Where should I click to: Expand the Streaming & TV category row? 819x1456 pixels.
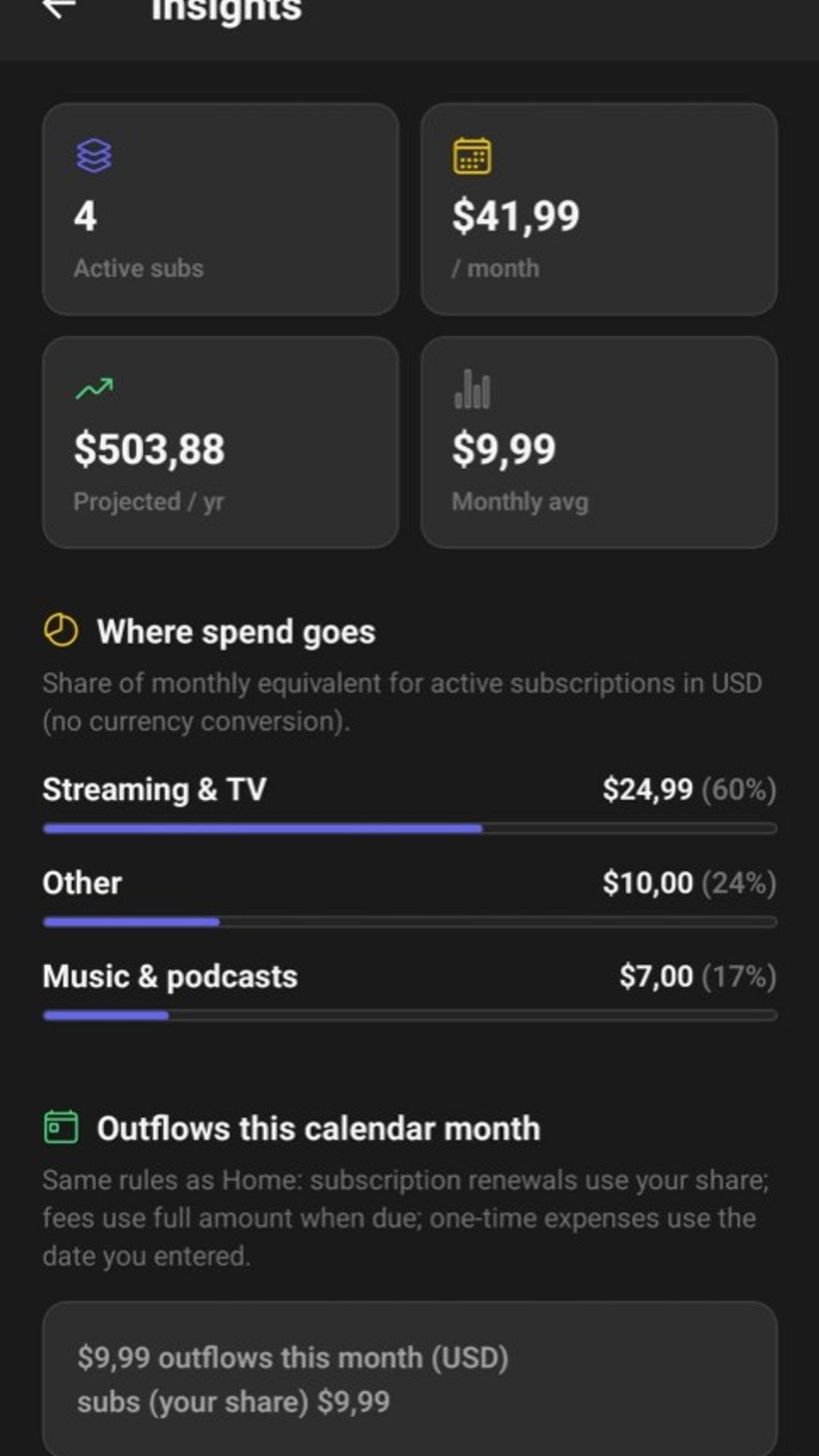tap(409, 789)
